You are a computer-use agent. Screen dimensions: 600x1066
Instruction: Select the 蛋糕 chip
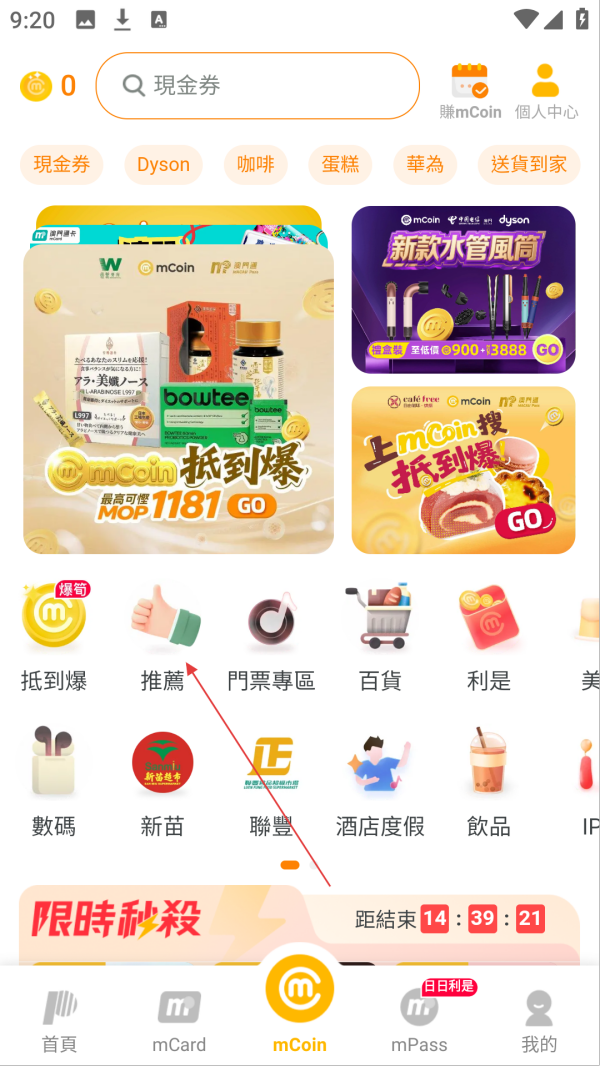coord(340,165)
